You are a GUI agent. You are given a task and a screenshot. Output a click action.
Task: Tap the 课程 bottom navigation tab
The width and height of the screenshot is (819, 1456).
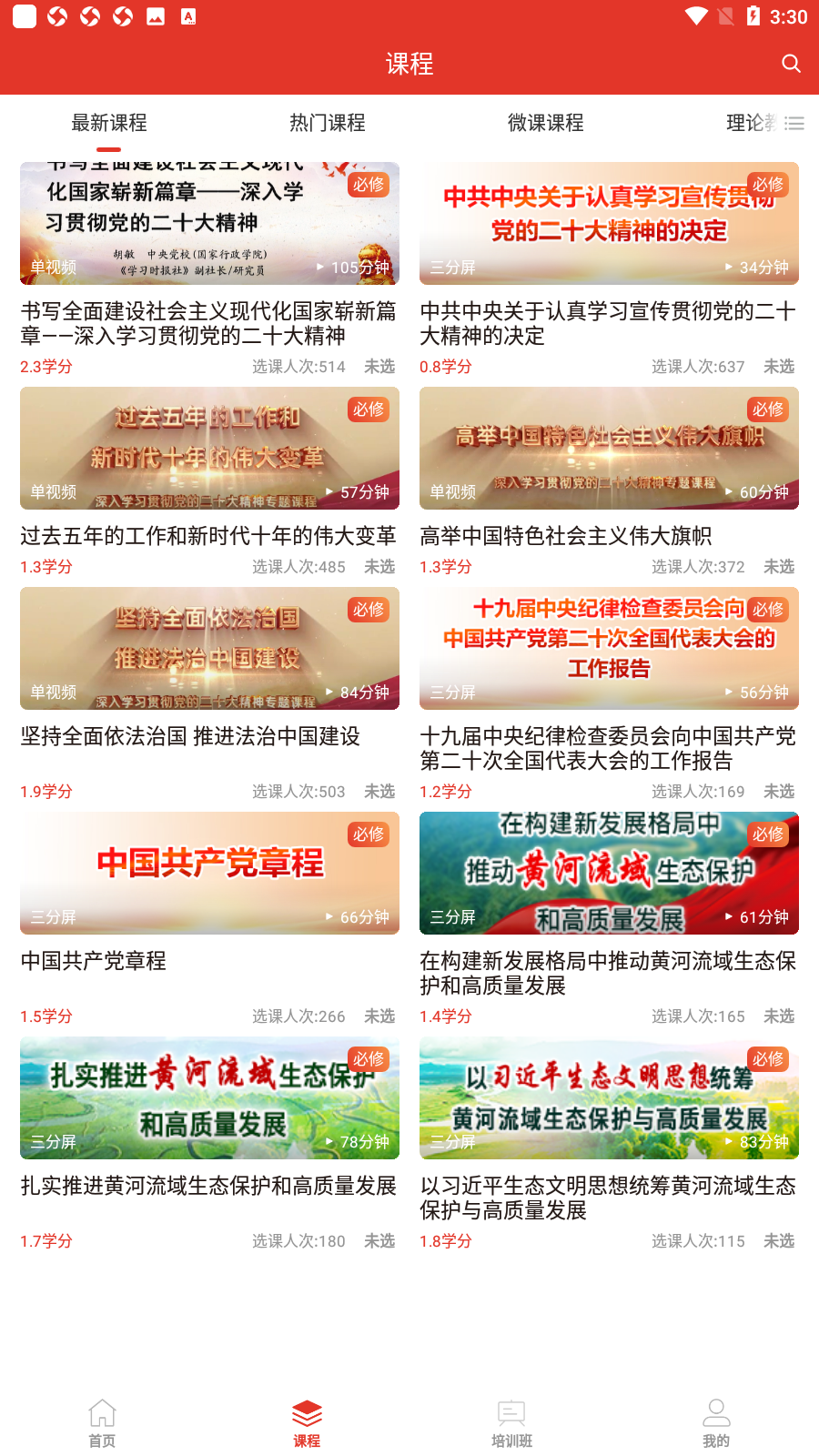[307, 1423]
